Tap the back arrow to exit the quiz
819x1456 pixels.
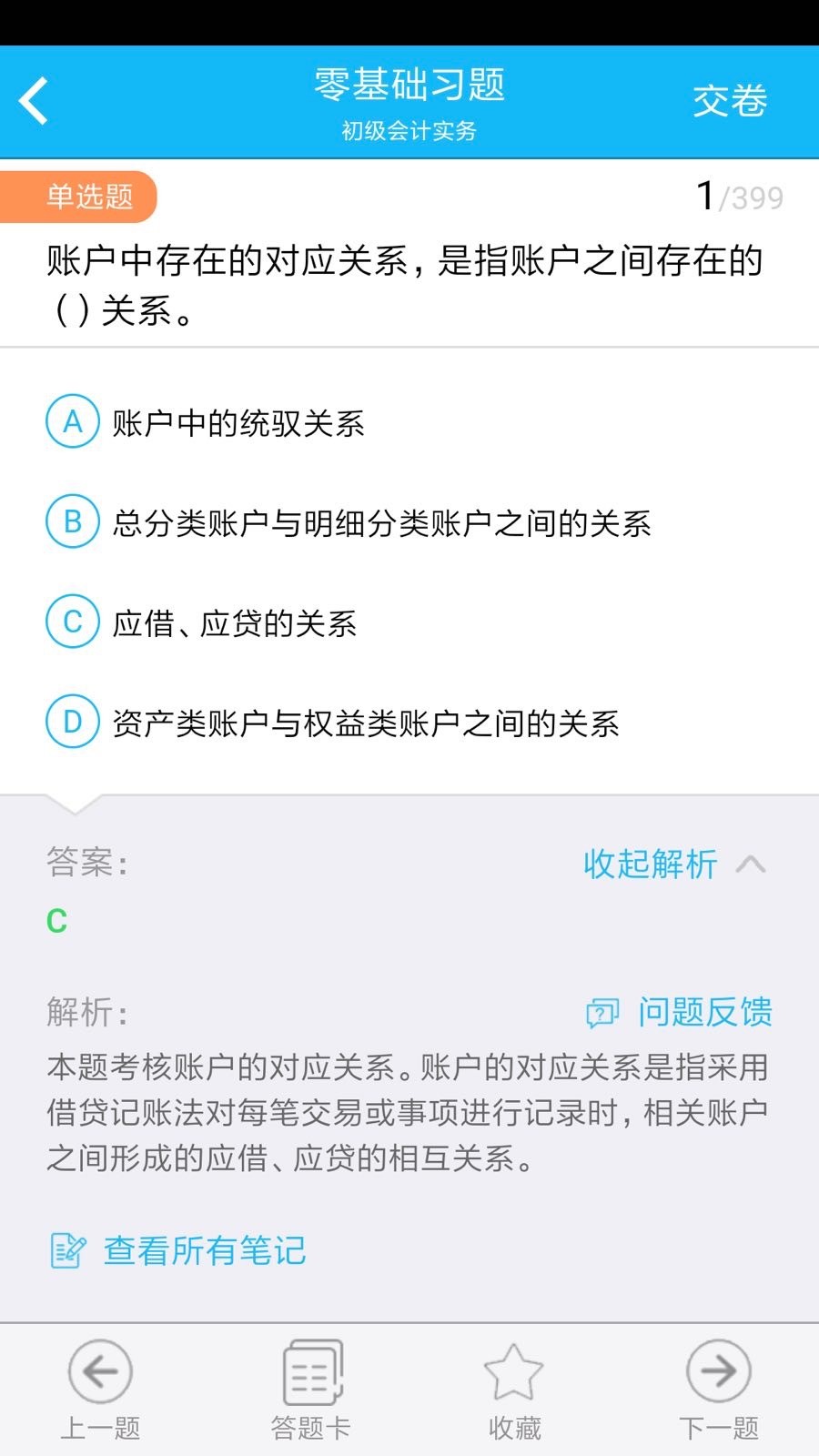[x=34, y=100]
